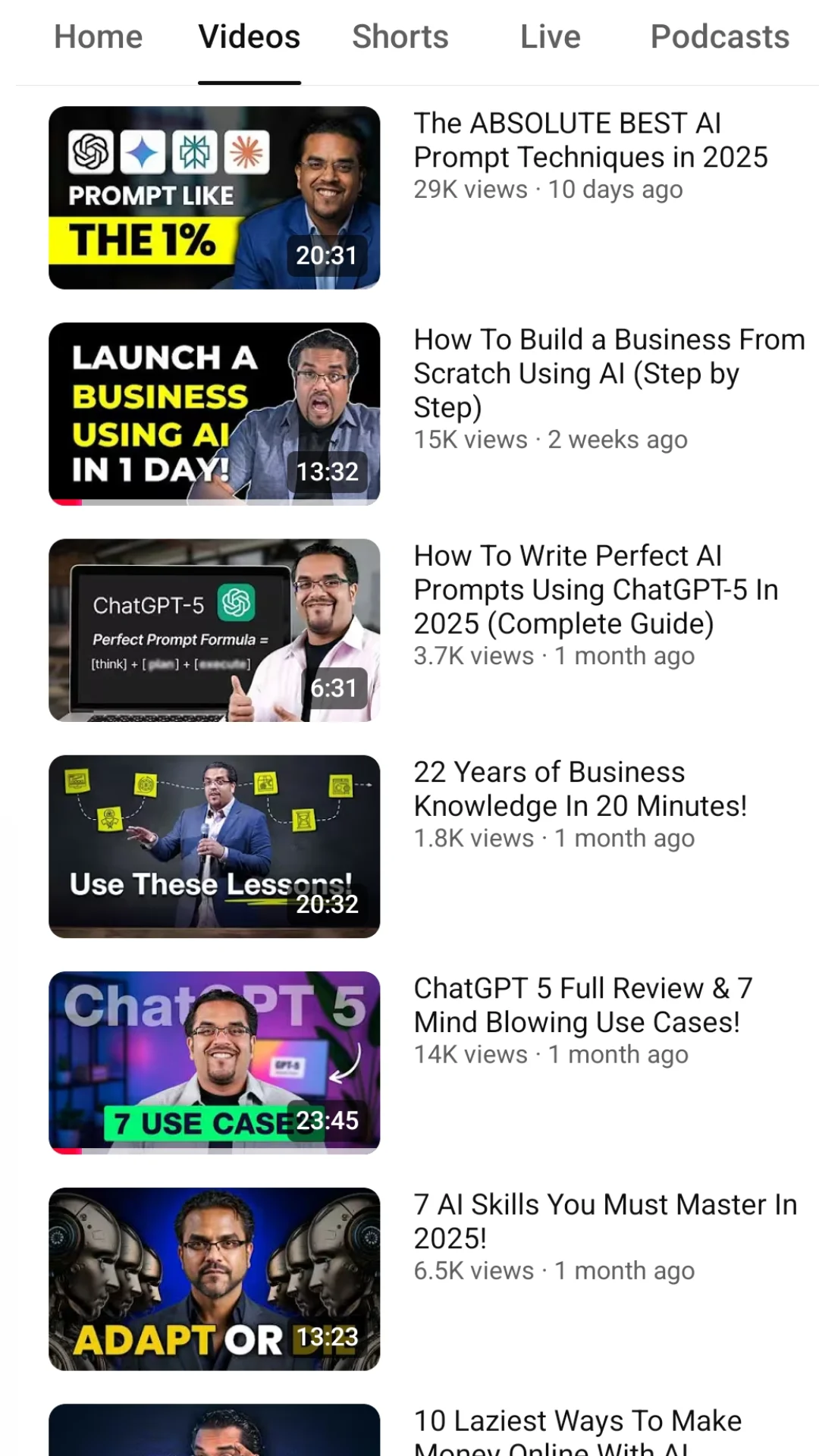Play ChatGPT 5 Full Review video
The width and height of the screenshot is (819, 1456).
(214, 1062)
